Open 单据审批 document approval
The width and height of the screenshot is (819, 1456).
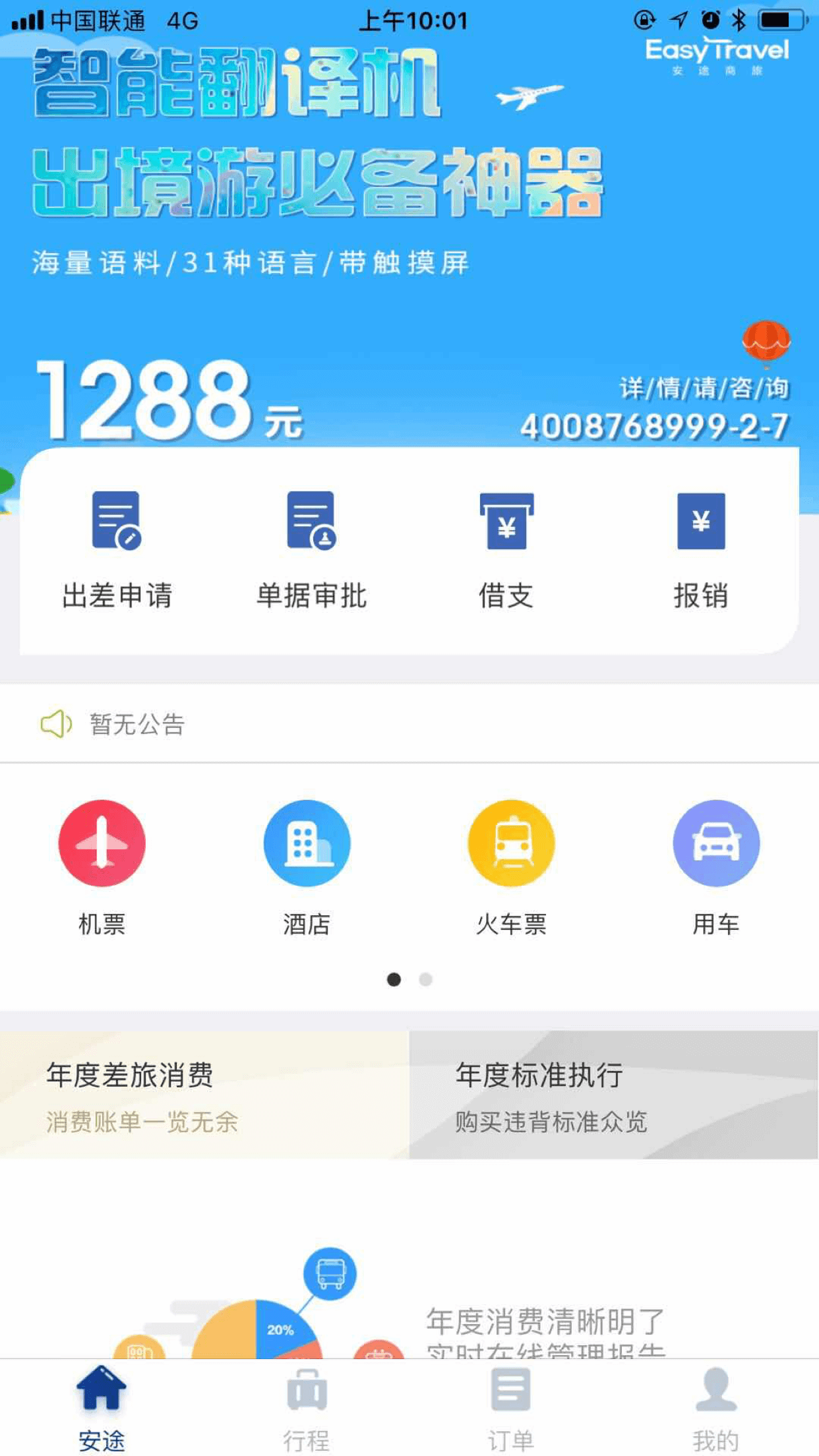[311, 549]
